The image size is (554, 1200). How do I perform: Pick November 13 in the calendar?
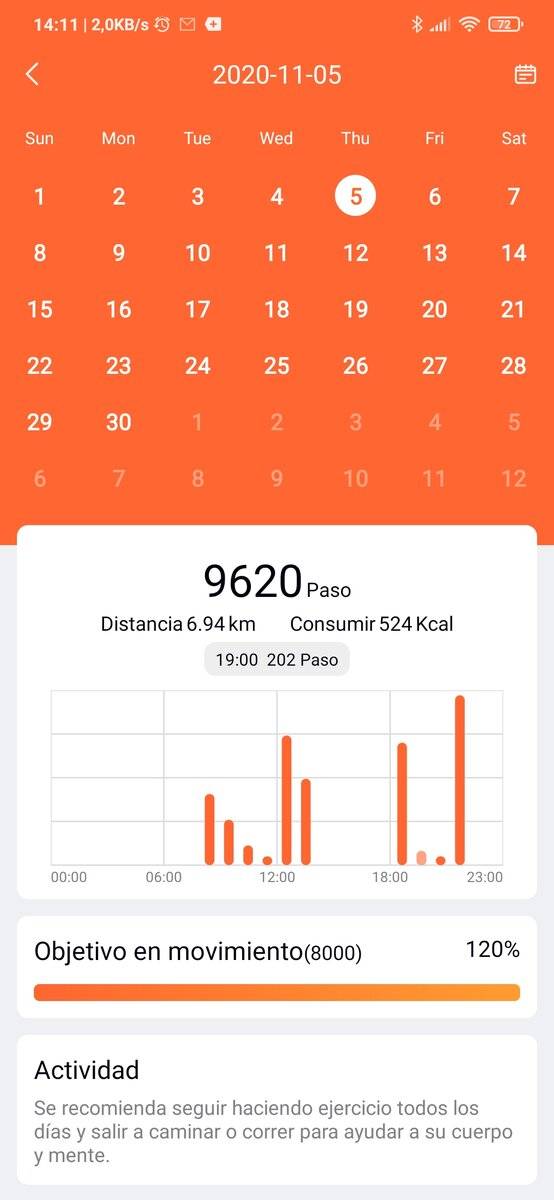(x=434, y=253)
